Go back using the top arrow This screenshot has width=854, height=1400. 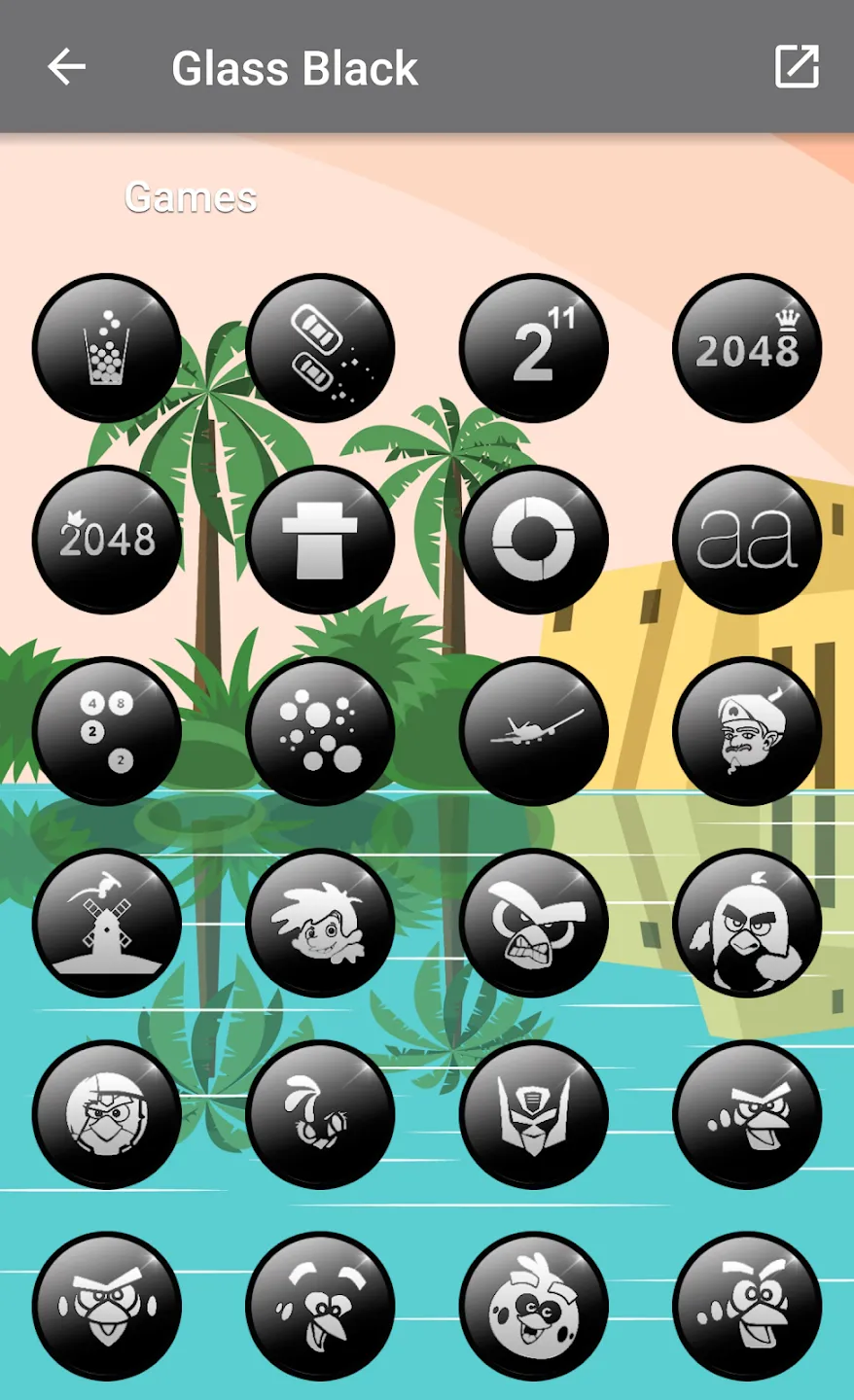66,67
